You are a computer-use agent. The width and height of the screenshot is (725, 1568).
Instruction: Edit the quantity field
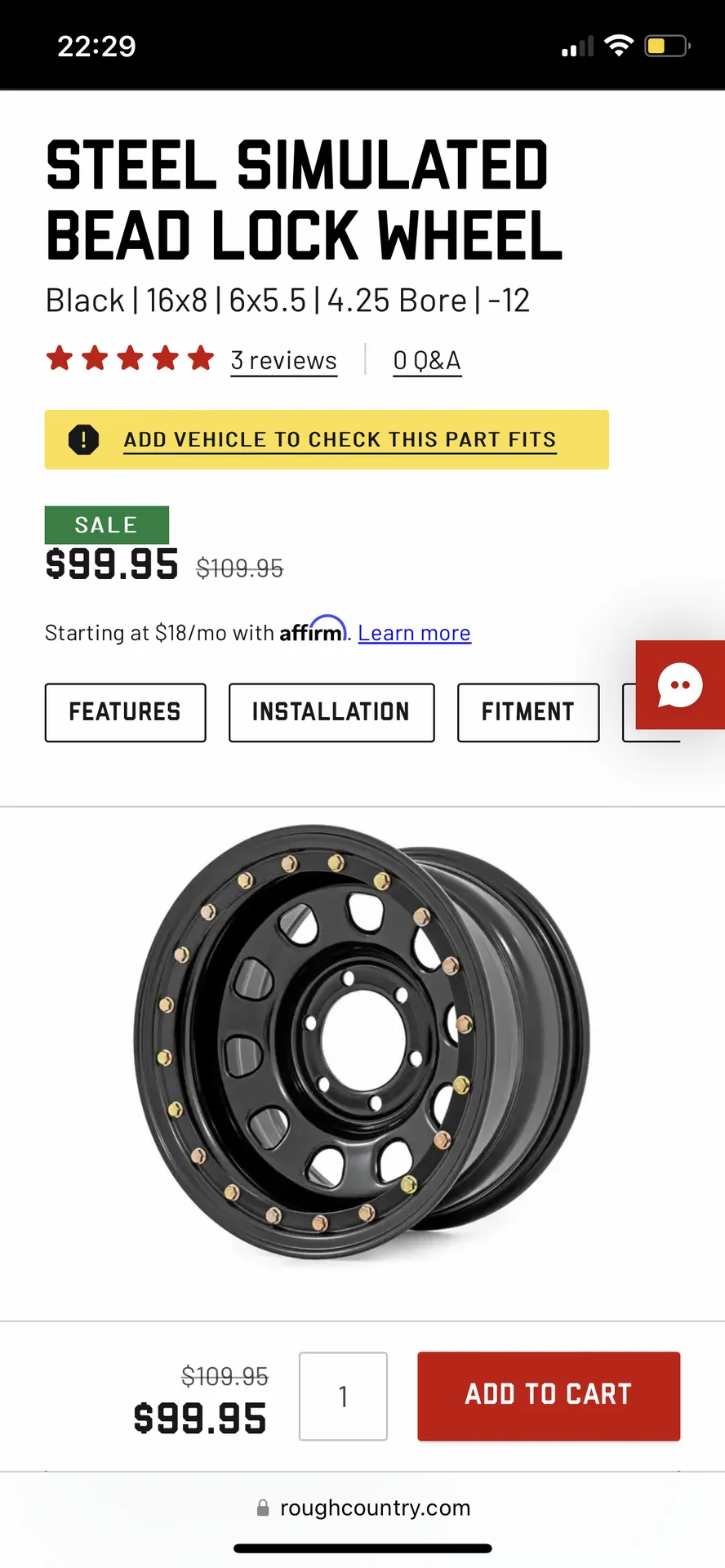click(x=343, y=1396)
